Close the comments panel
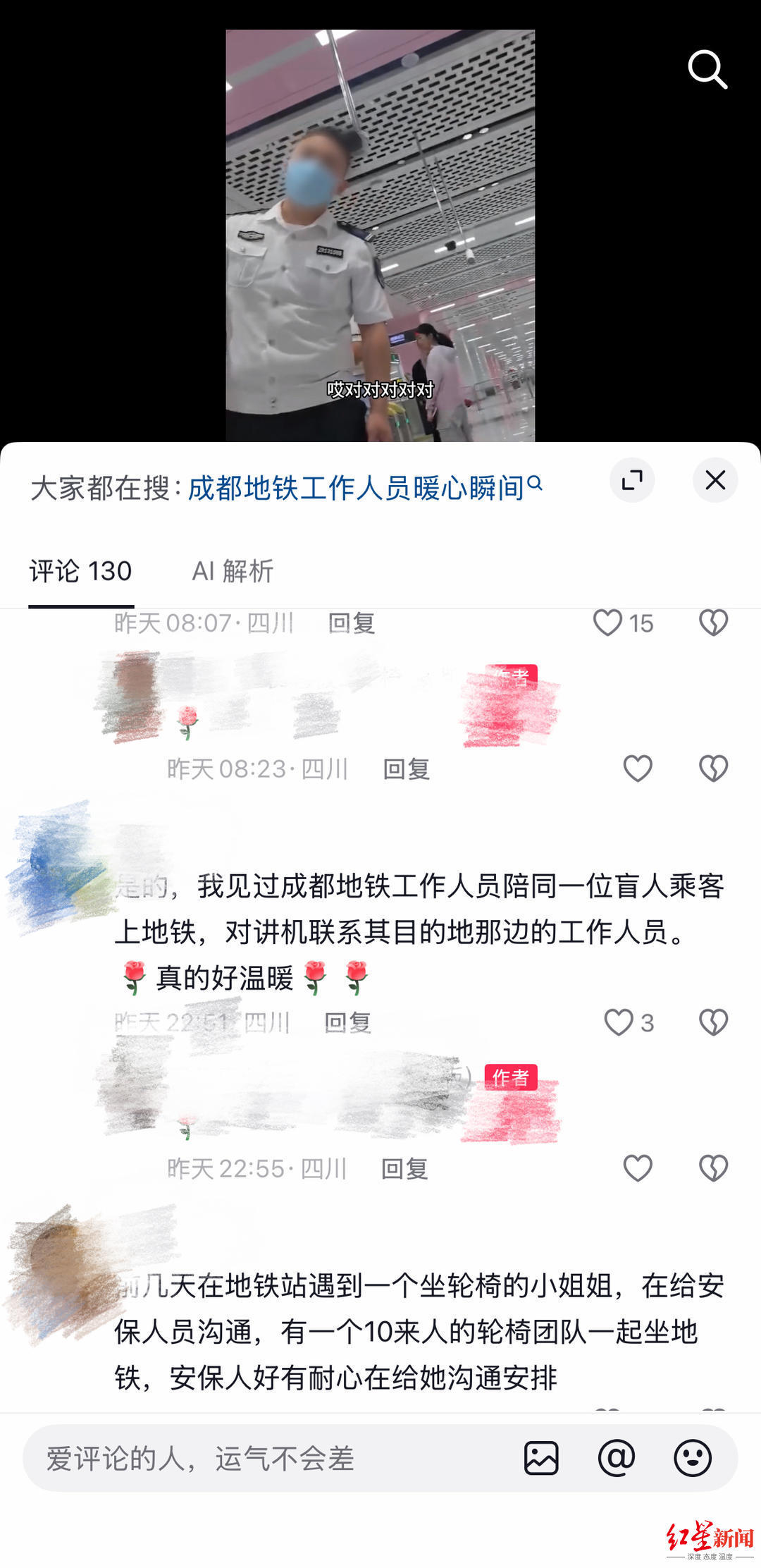 (715, 480)
